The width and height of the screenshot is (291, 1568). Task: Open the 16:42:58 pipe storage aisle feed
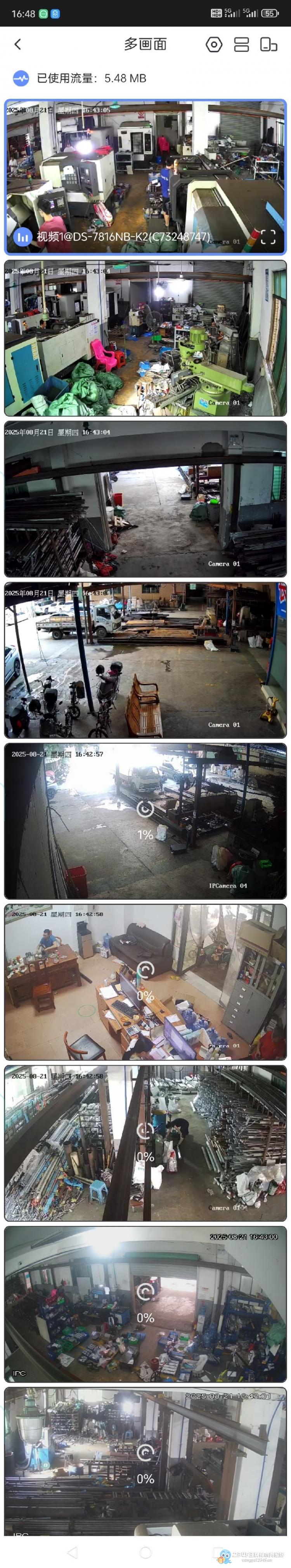click(x=145, y=1142)
